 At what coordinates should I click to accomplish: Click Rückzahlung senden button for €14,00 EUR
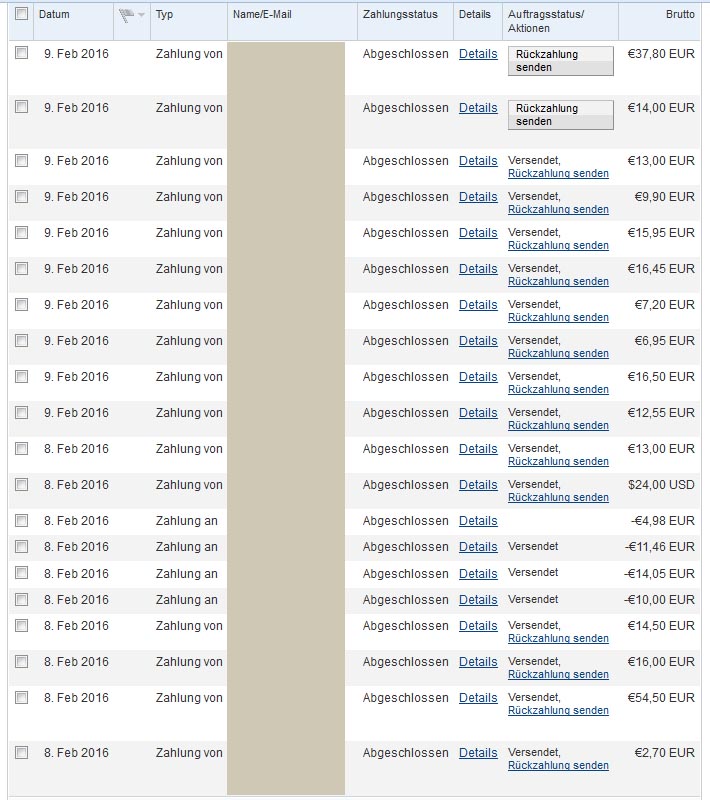[560, 114]
